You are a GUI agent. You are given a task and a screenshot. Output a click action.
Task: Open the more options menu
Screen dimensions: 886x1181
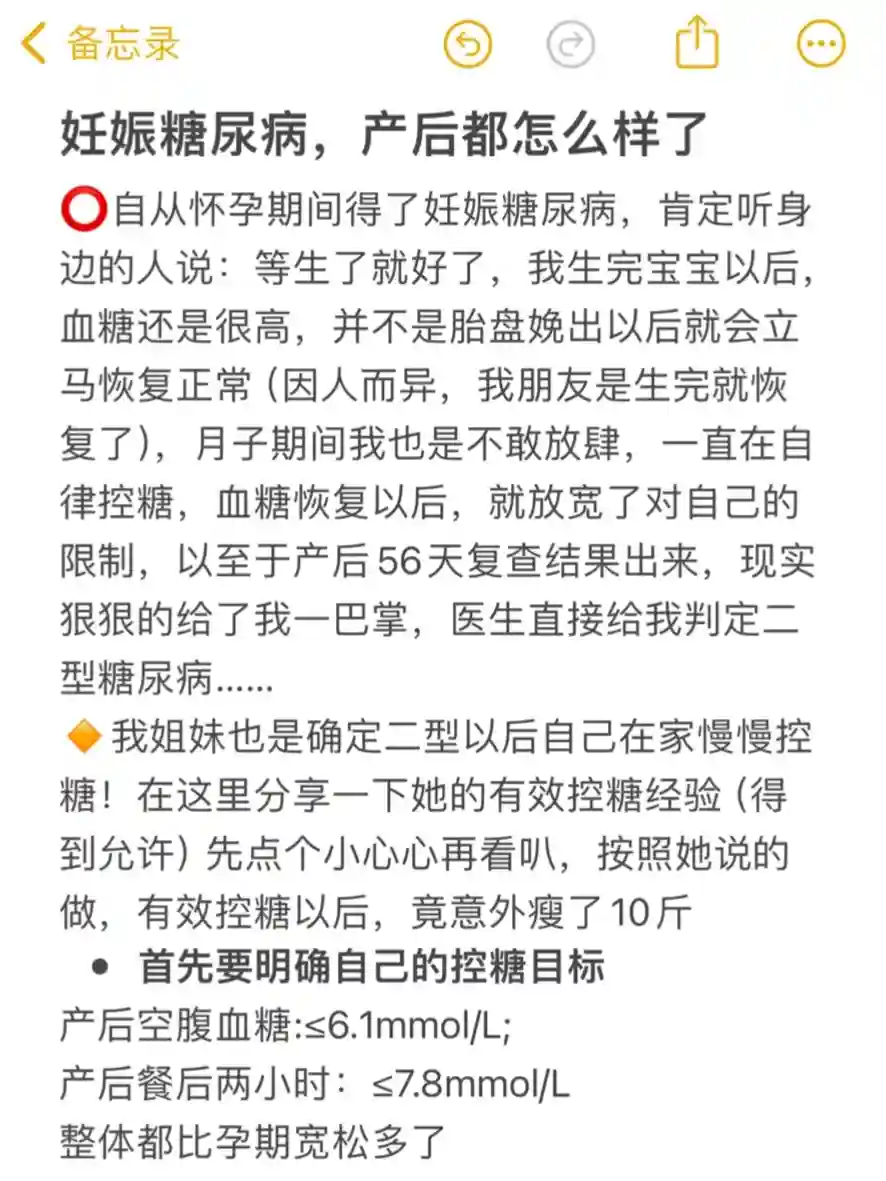point(821,44)
